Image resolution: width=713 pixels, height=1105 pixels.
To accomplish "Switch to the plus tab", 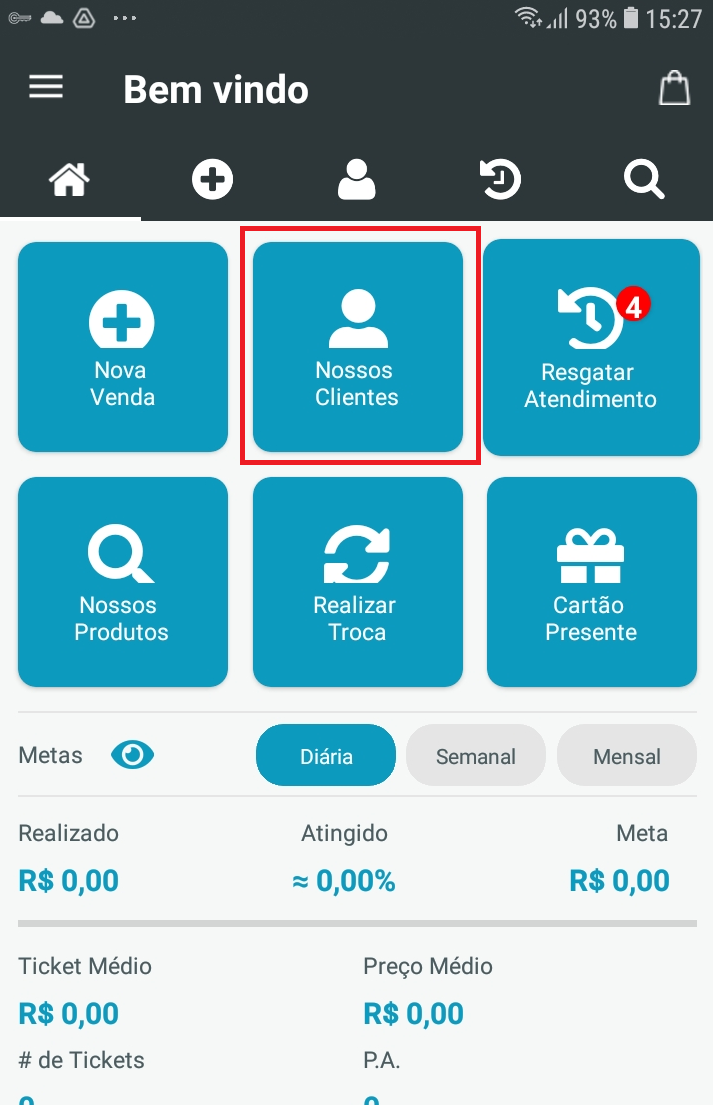I will click(x=213, y=180).
